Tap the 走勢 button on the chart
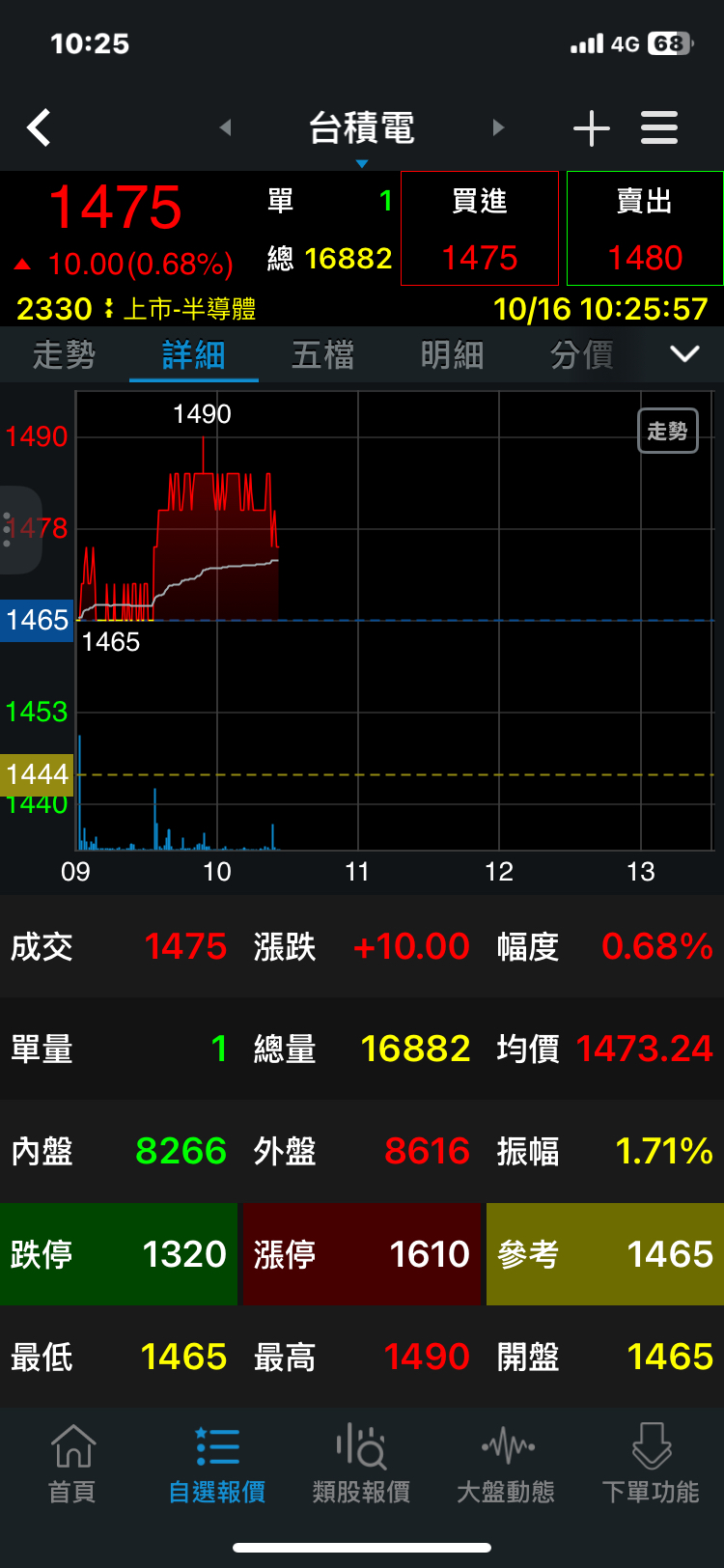Viewport: 724px width, 1568px height. click(x=667, y=431)
